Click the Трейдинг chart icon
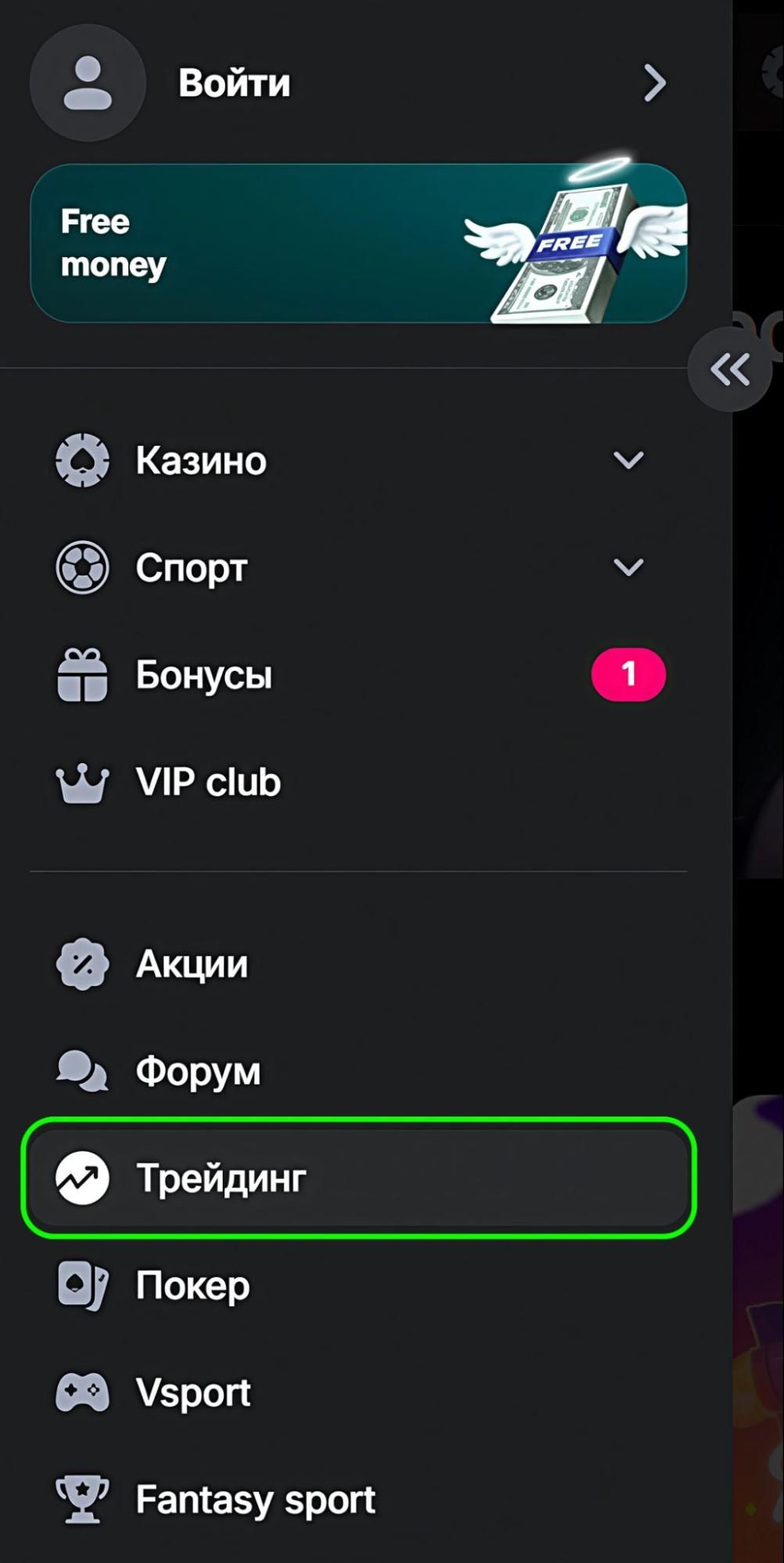Screen dimensions: 784x1563 pyautogui.click(x=81, y=1178)
